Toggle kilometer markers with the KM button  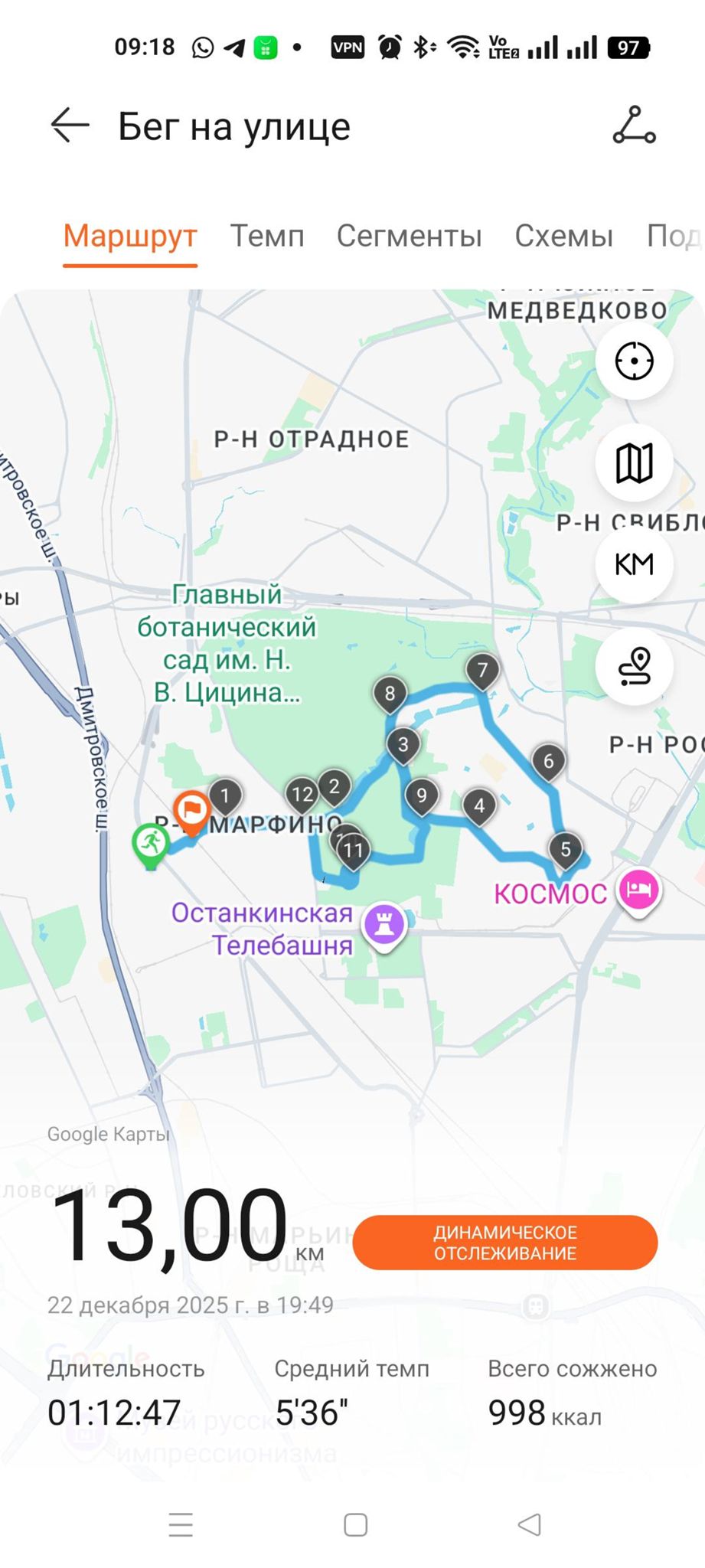click(x=635, y=564)
